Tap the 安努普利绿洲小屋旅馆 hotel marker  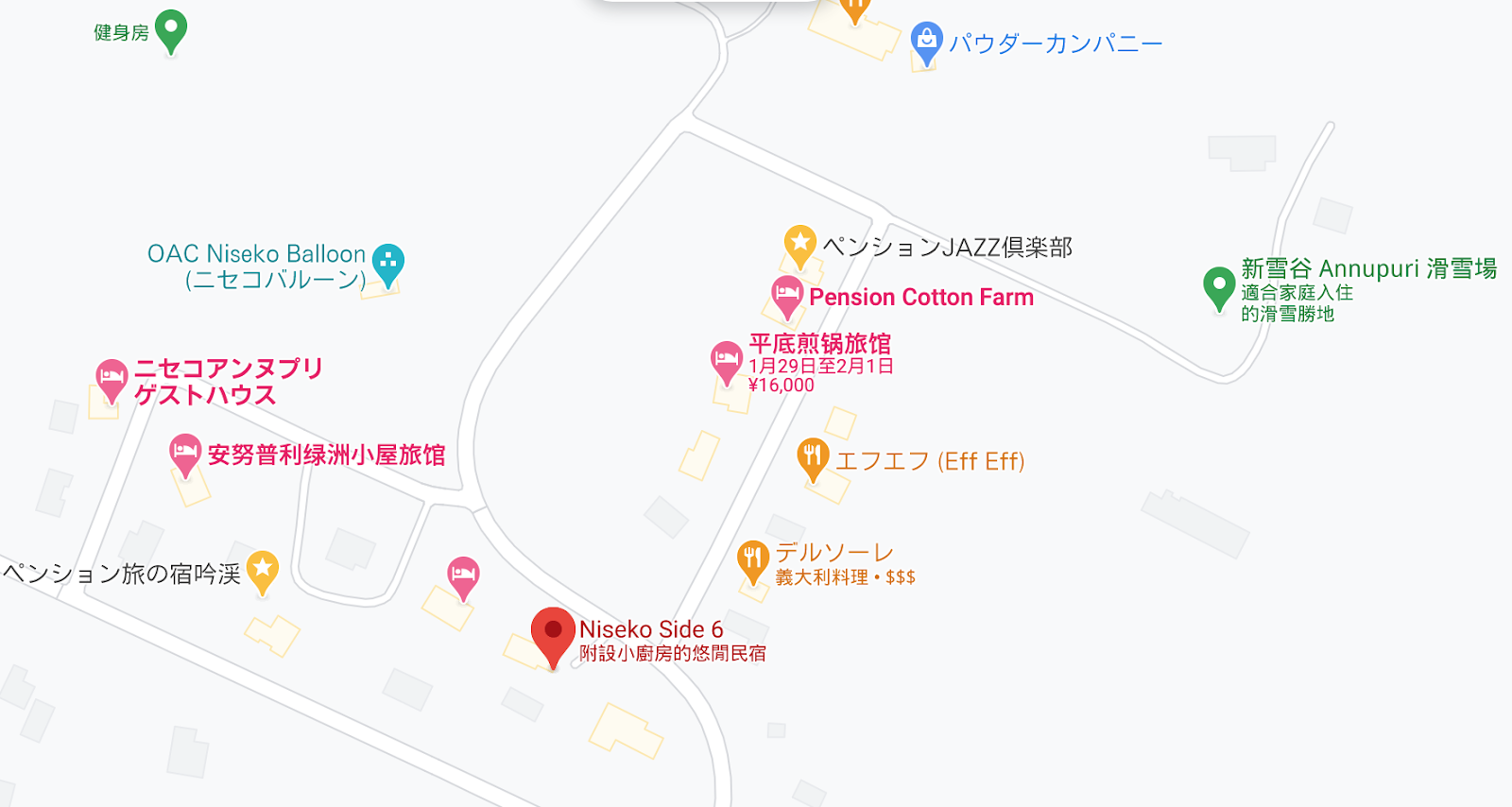185,453
